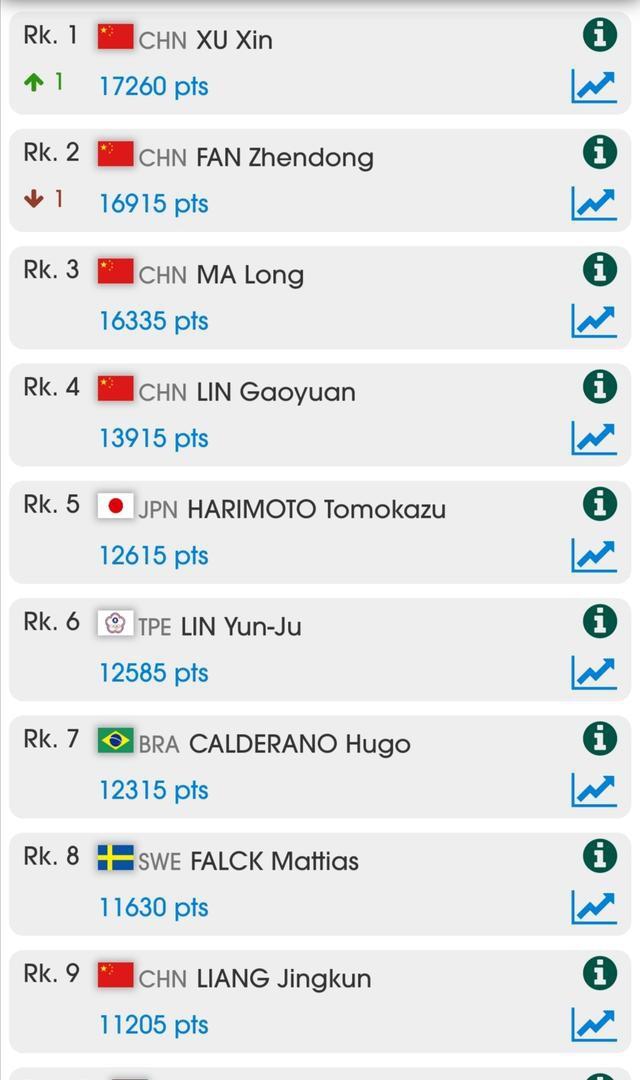This screenshot has width=640, height=1080.
Task: View LIN Gaoyuan's trend chart
Action: coord(594,438)
